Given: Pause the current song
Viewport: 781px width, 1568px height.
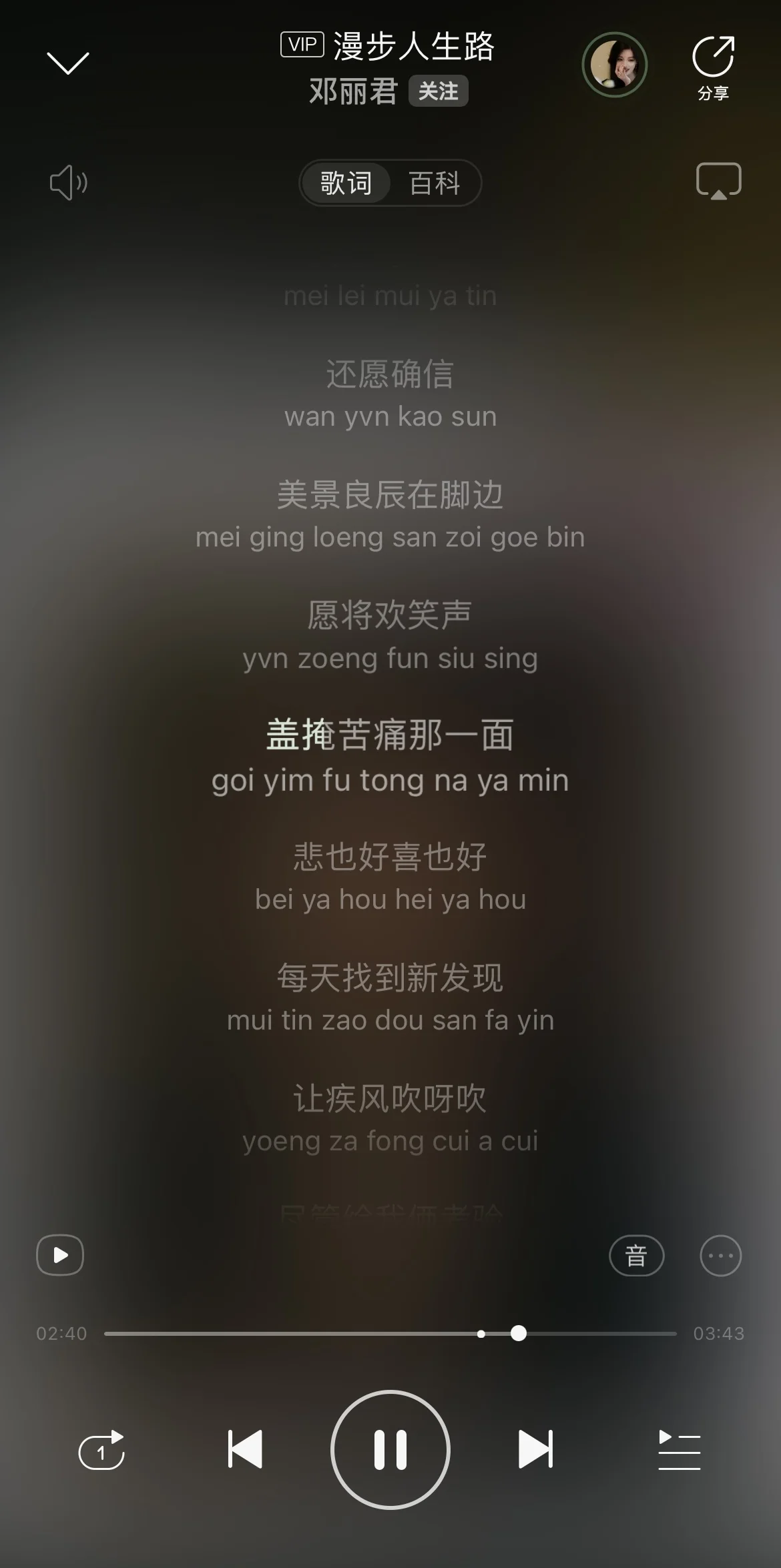Looking at the screenshot, I should 390,1449.
